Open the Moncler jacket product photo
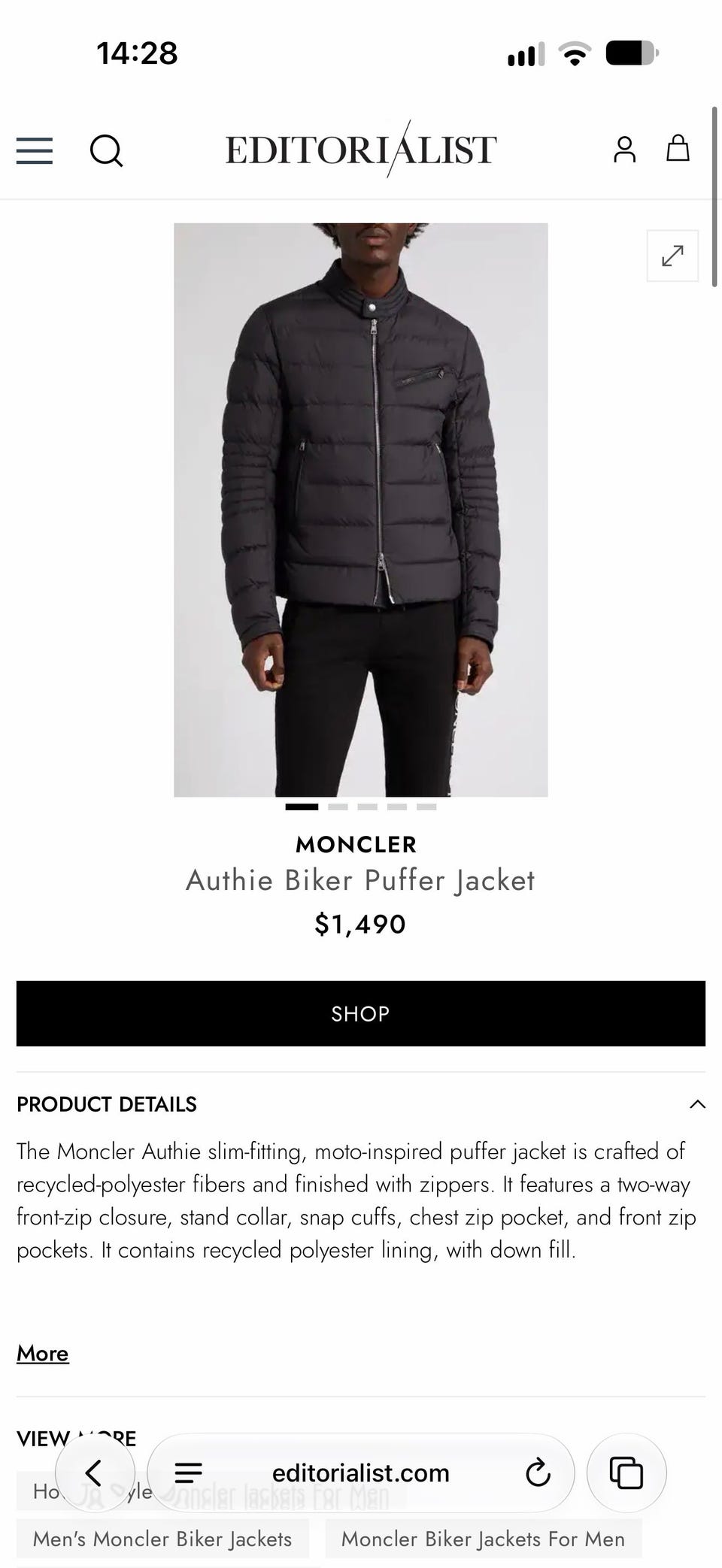Viewport: 722px width, 1568px height. pyautogui.click(x=361, y=510)
